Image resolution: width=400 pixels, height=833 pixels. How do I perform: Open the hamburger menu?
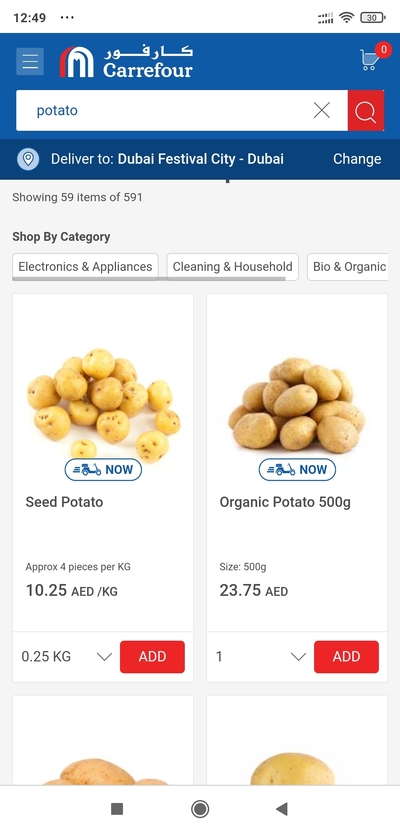(x=30, y=62)
